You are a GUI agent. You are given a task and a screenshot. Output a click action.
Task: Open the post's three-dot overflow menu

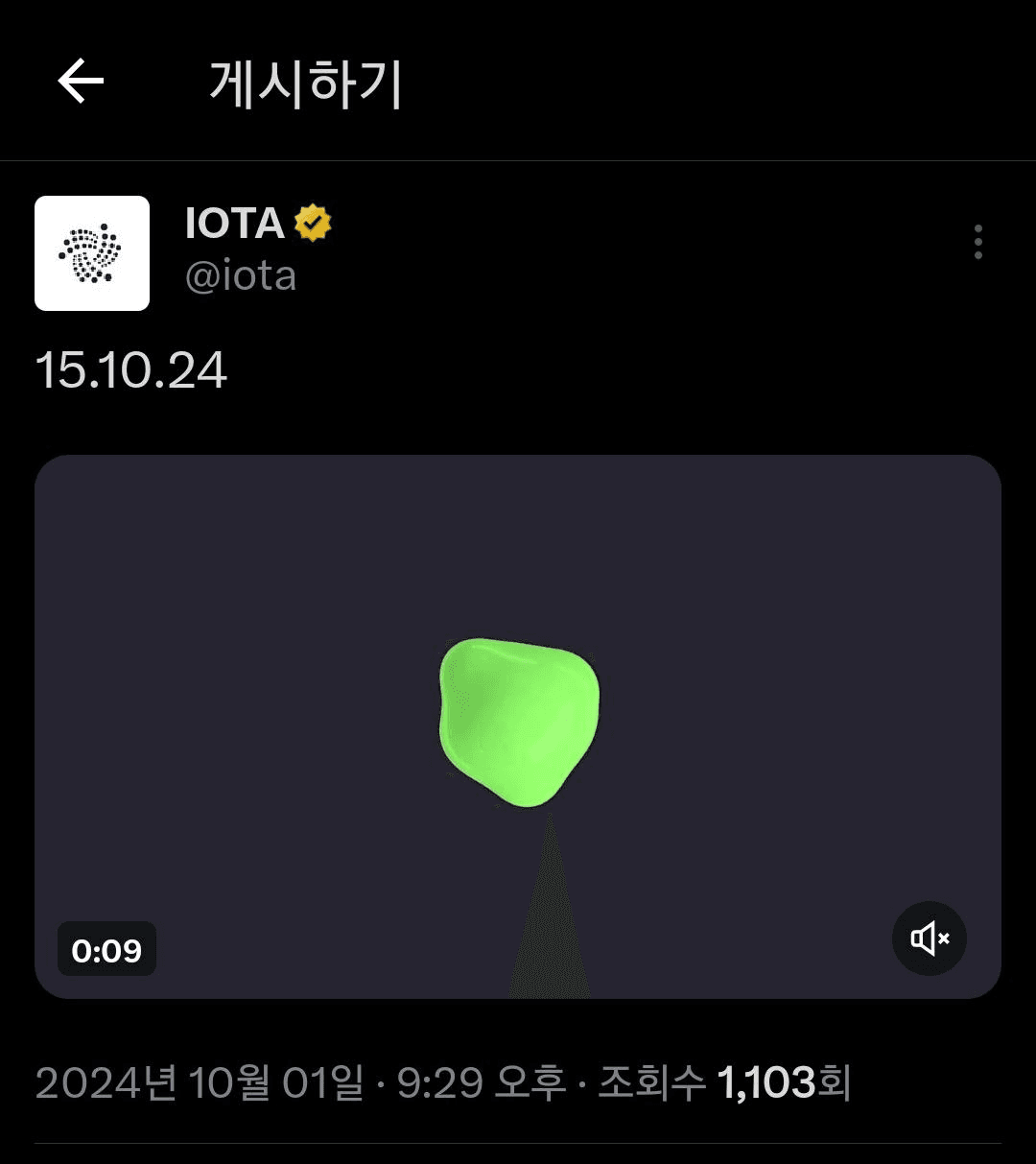coord(977,242)
